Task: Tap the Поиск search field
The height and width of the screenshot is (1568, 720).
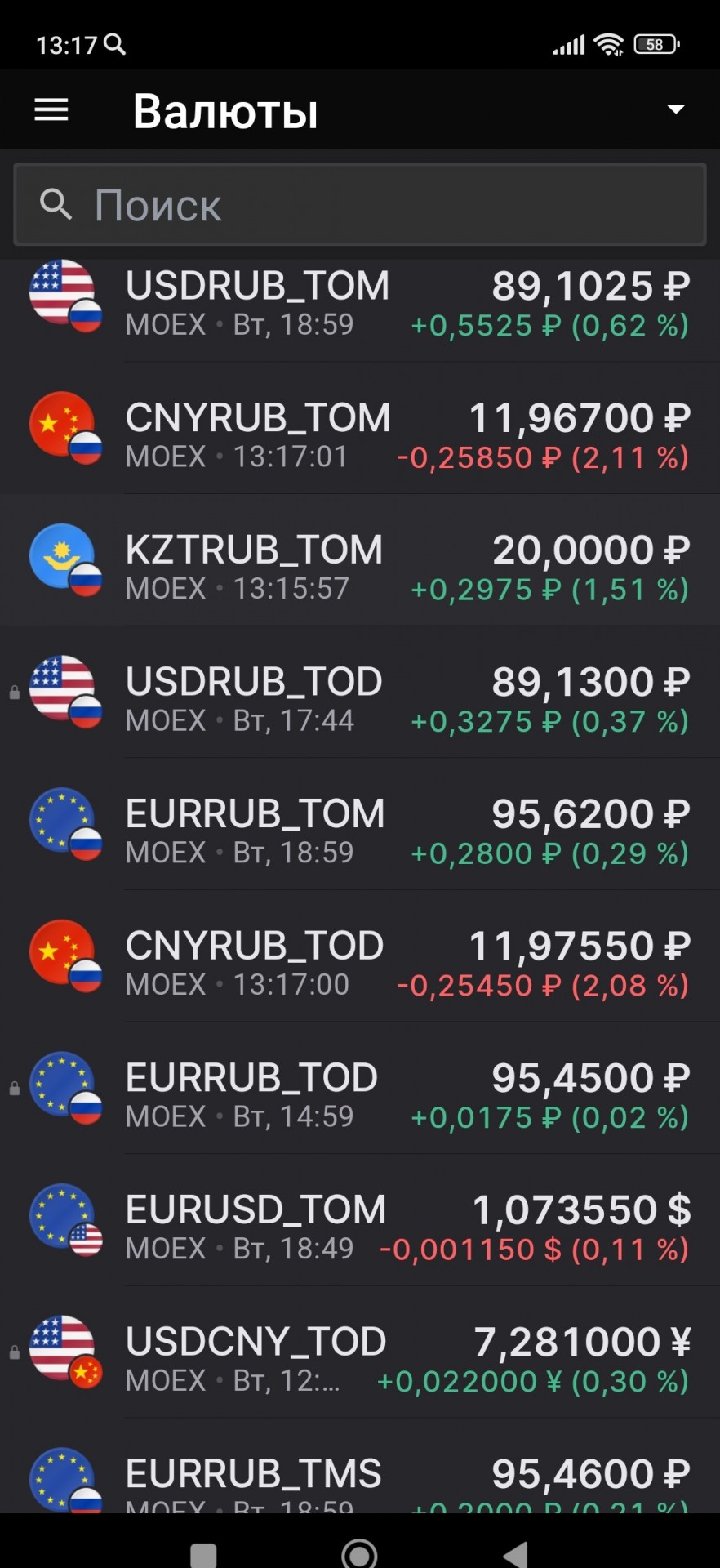Action: click(x=360, y=204)
